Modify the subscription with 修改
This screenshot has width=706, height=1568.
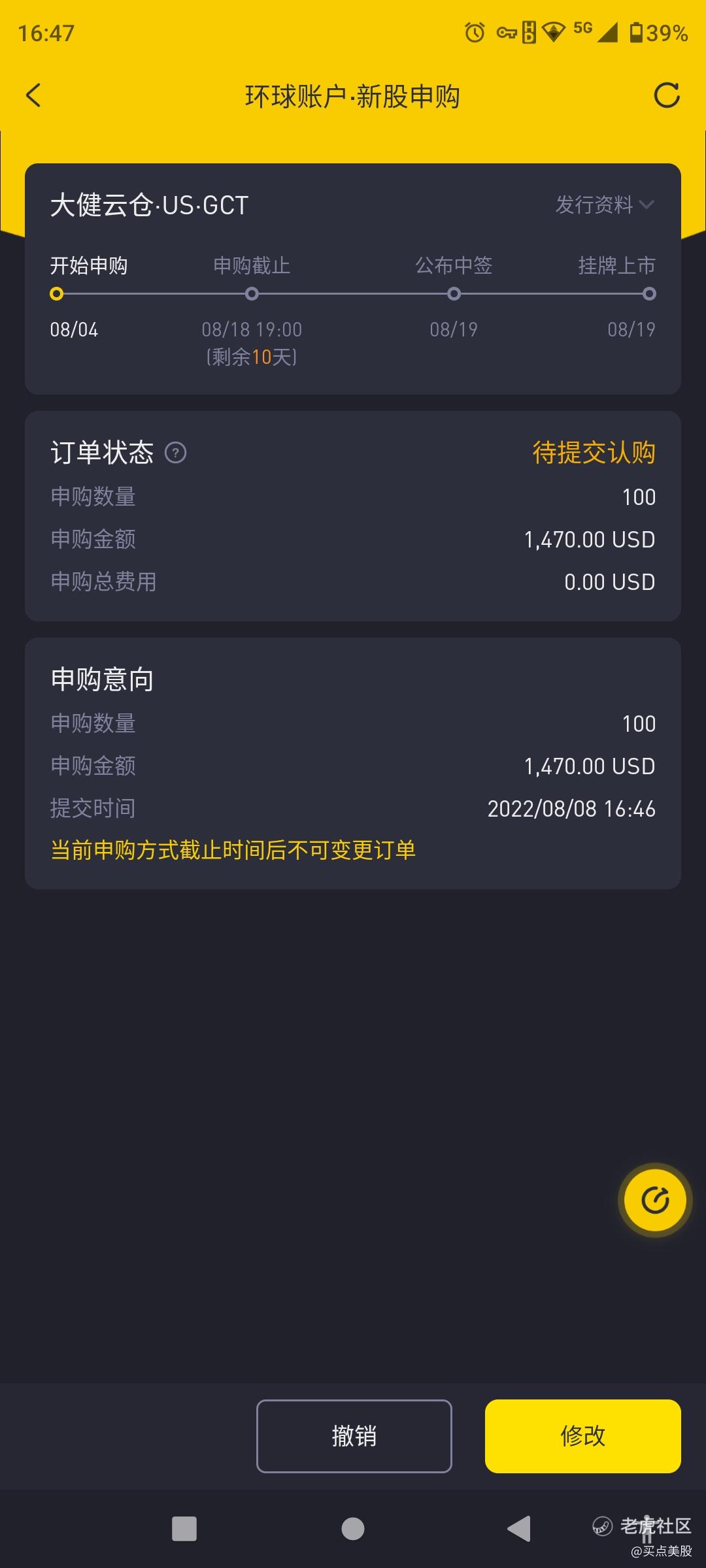pos(582,1436)
